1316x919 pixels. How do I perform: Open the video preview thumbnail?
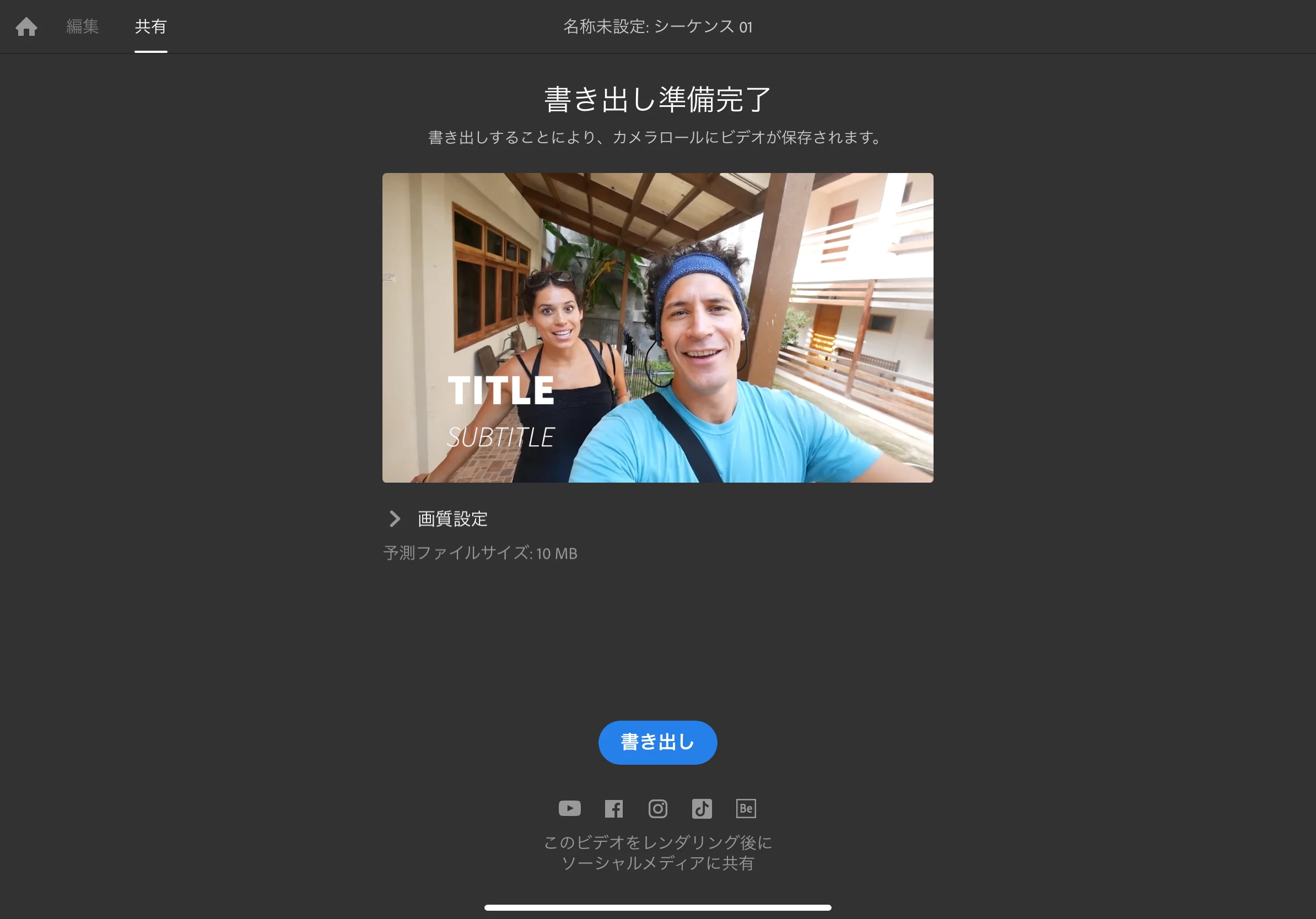coord(657,327)
